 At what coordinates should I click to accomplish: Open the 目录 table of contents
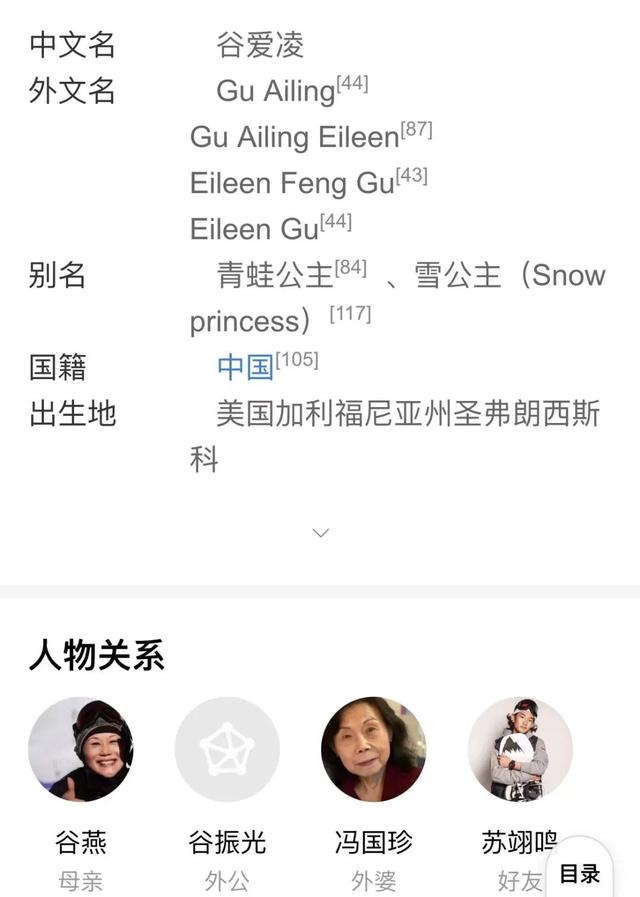[579, 873]
